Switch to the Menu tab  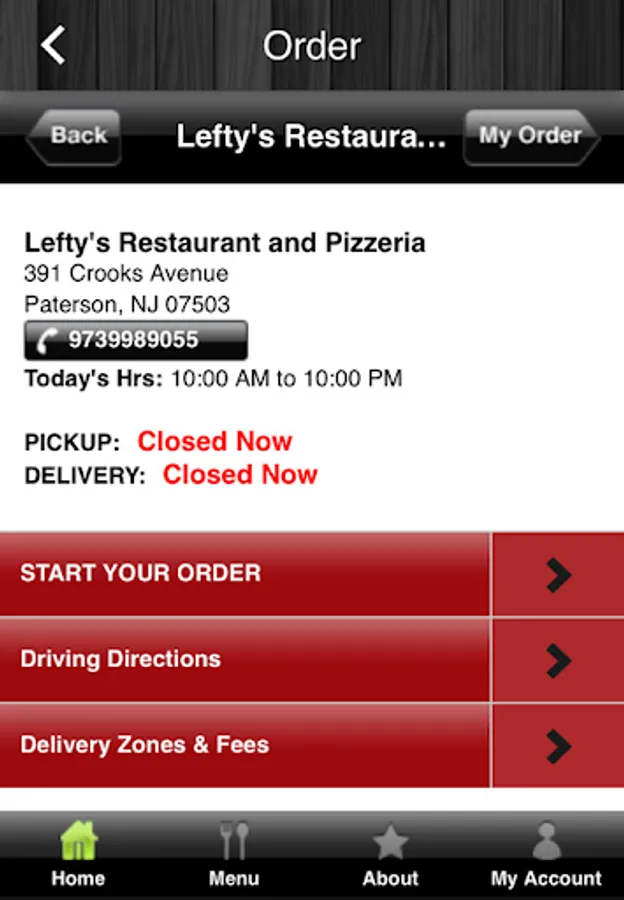234,856
